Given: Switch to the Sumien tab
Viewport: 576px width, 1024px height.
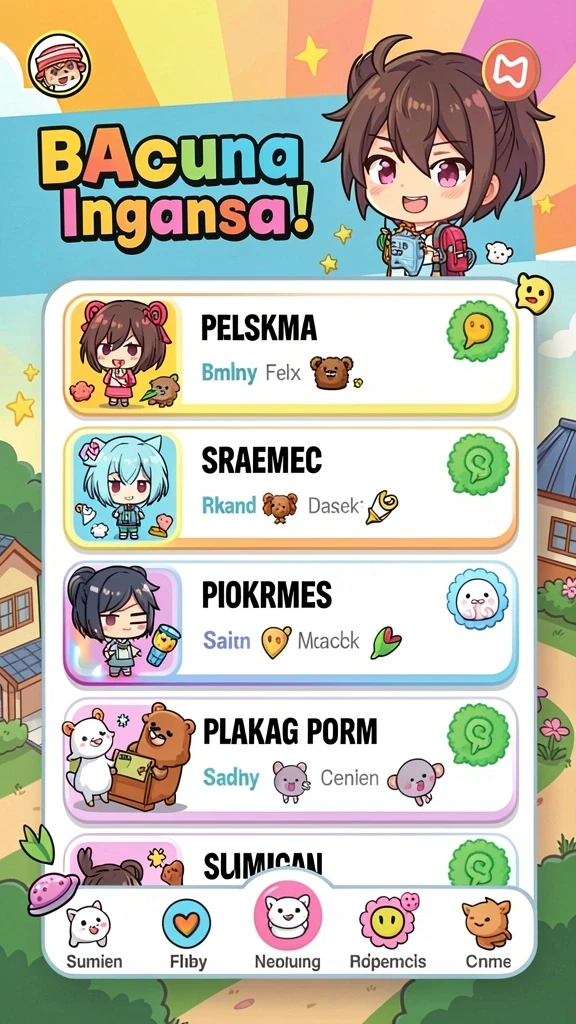Looking at the screenshot, I should 93,935.
